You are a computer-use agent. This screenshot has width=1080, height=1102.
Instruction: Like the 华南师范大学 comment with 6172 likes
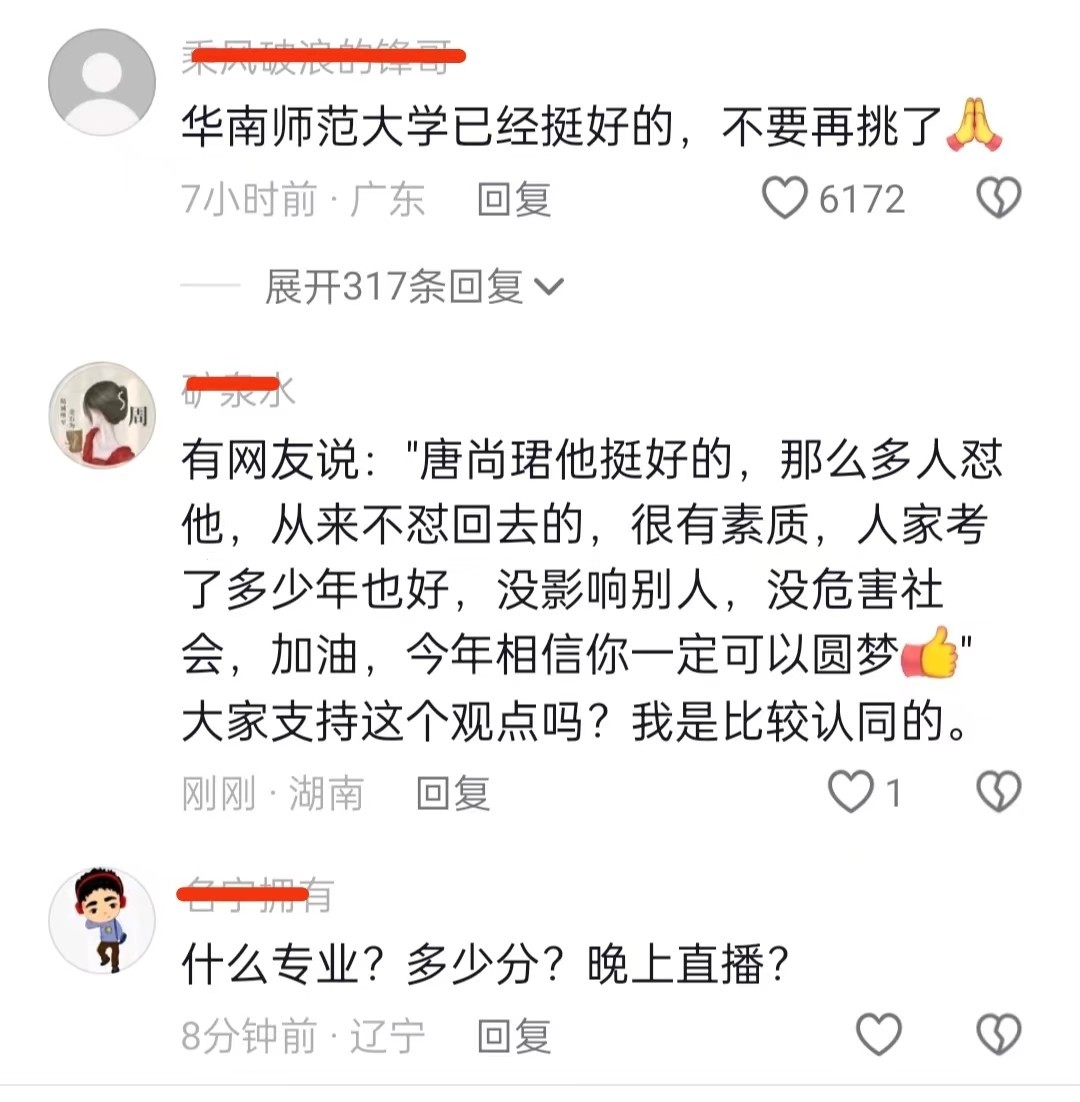(785, 199)
